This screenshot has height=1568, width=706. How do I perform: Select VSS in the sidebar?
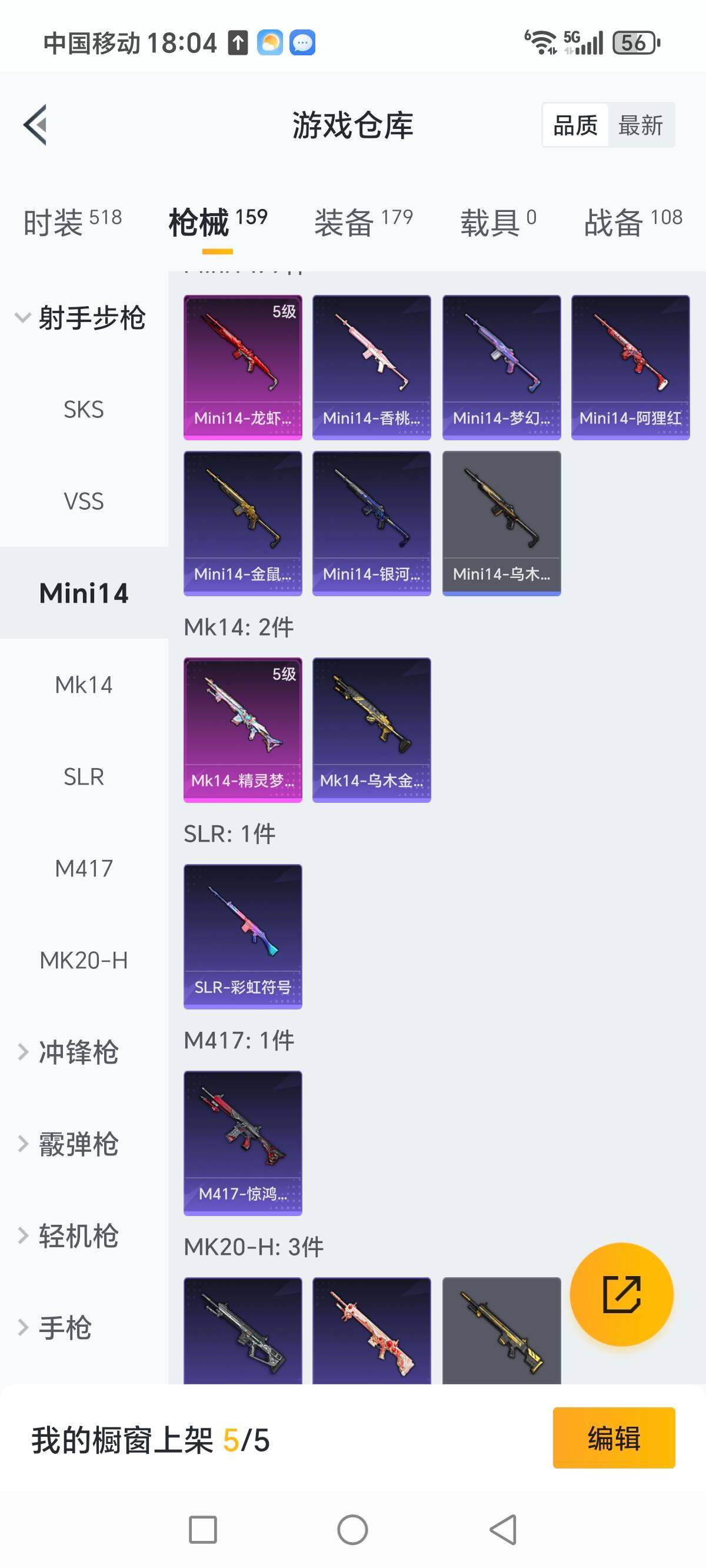pyautogui.click(x=84, y=501)
